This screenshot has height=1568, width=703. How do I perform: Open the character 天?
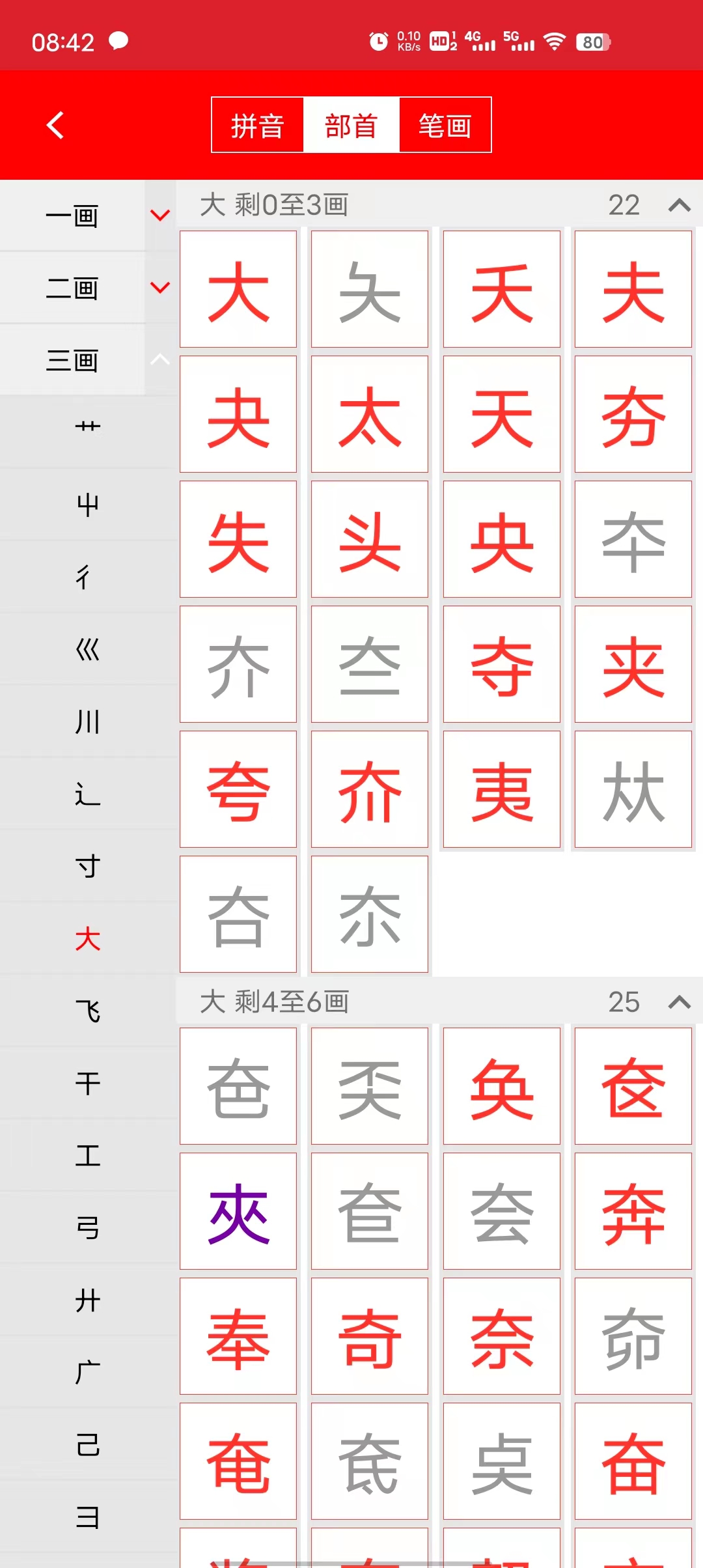click(502, 414)
